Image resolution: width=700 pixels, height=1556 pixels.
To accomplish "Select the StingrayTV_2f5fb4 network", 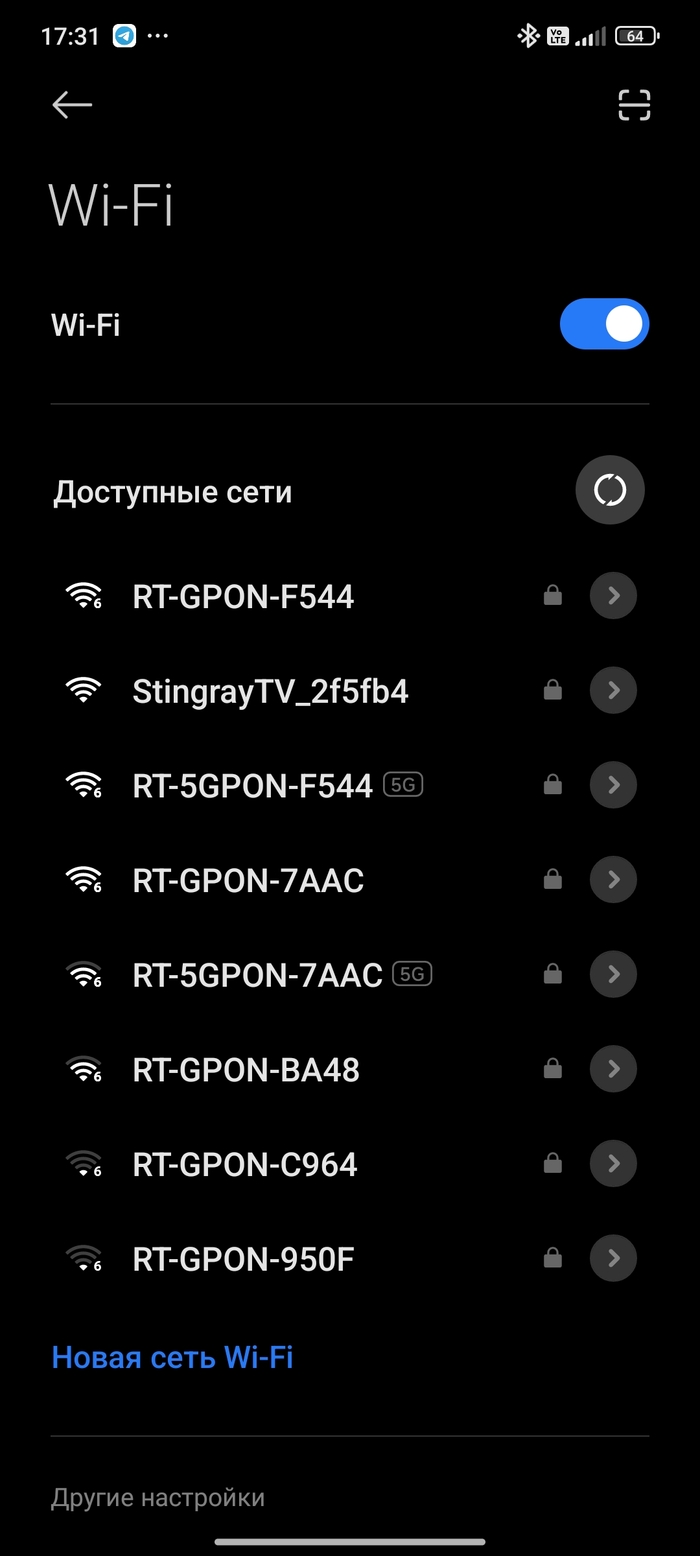I will (x=270, y=691).
